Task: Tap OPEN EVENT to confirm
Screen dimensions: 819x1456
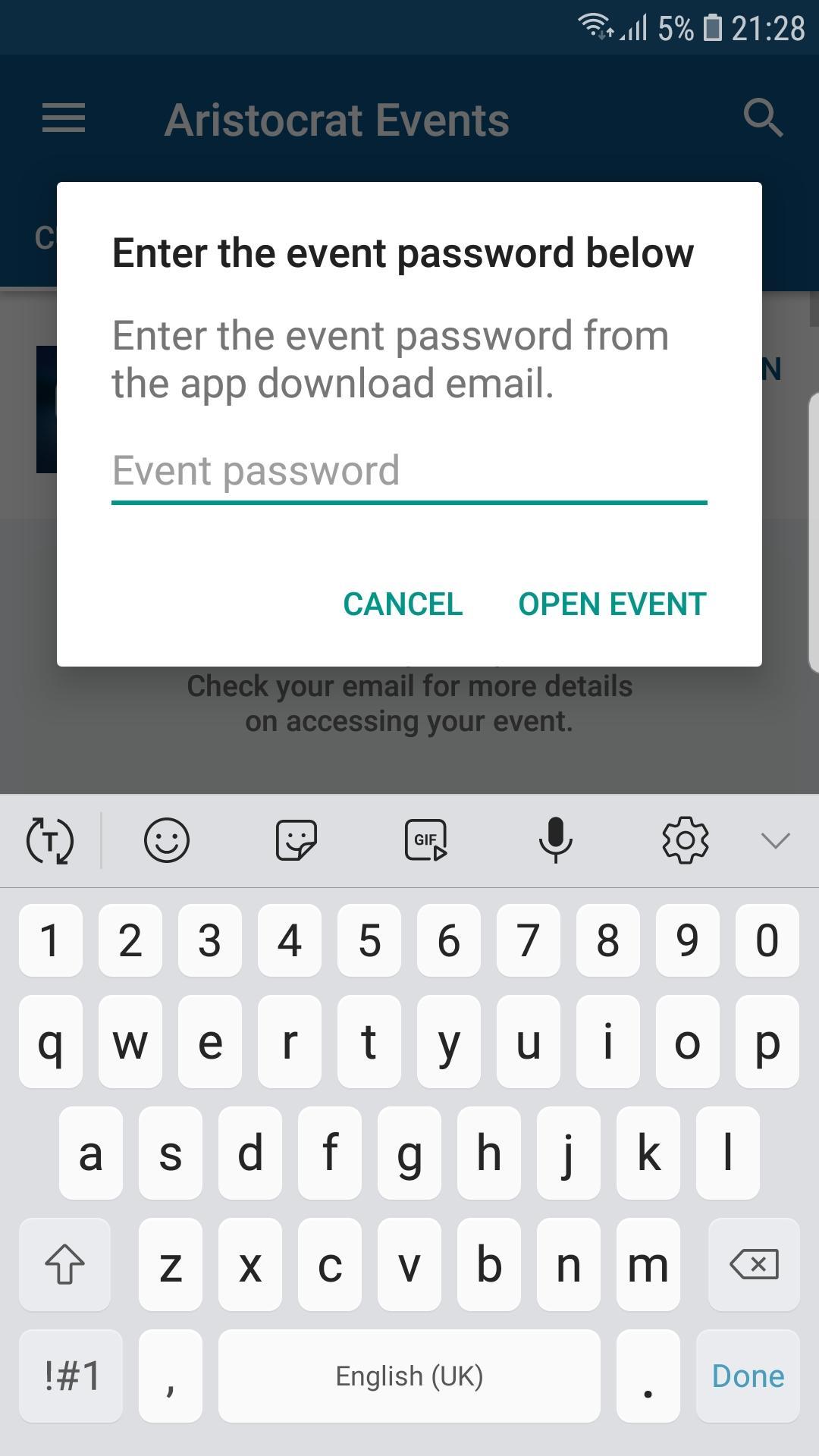Action: [611, 604]
